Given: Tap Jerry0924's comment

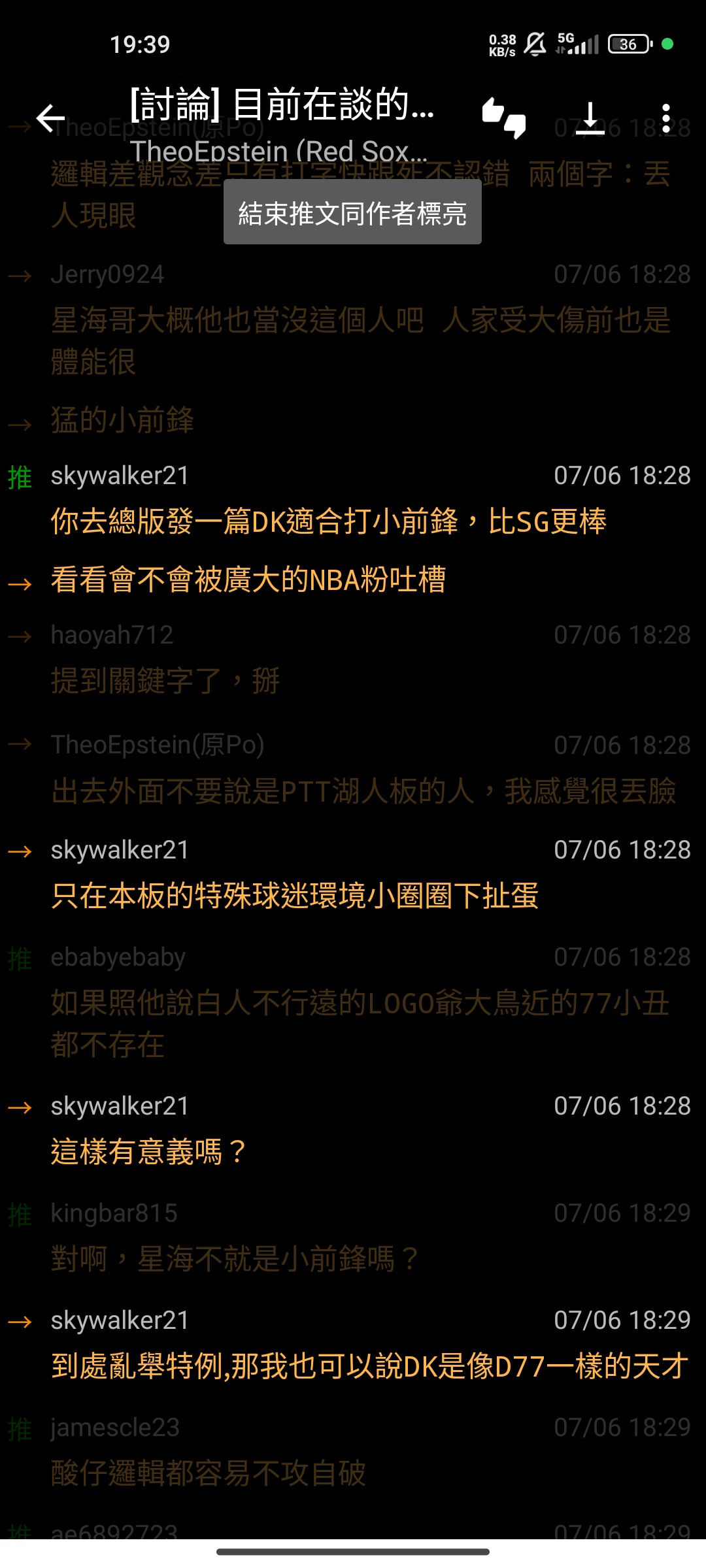Looking at the screenshot, I should tap(353, 319).
